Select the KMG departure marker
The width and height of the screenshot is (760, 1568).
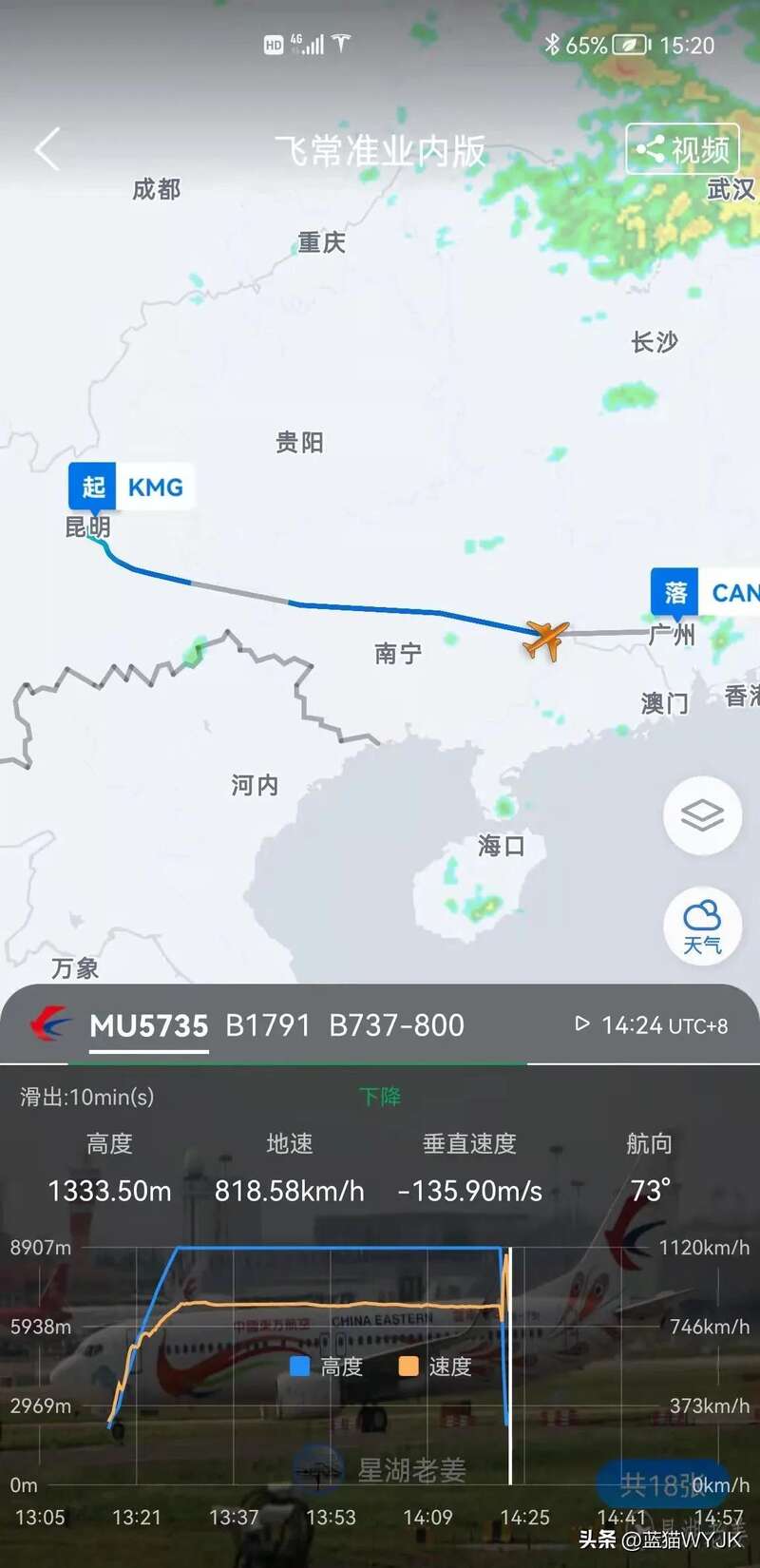(x=131, y=488)
